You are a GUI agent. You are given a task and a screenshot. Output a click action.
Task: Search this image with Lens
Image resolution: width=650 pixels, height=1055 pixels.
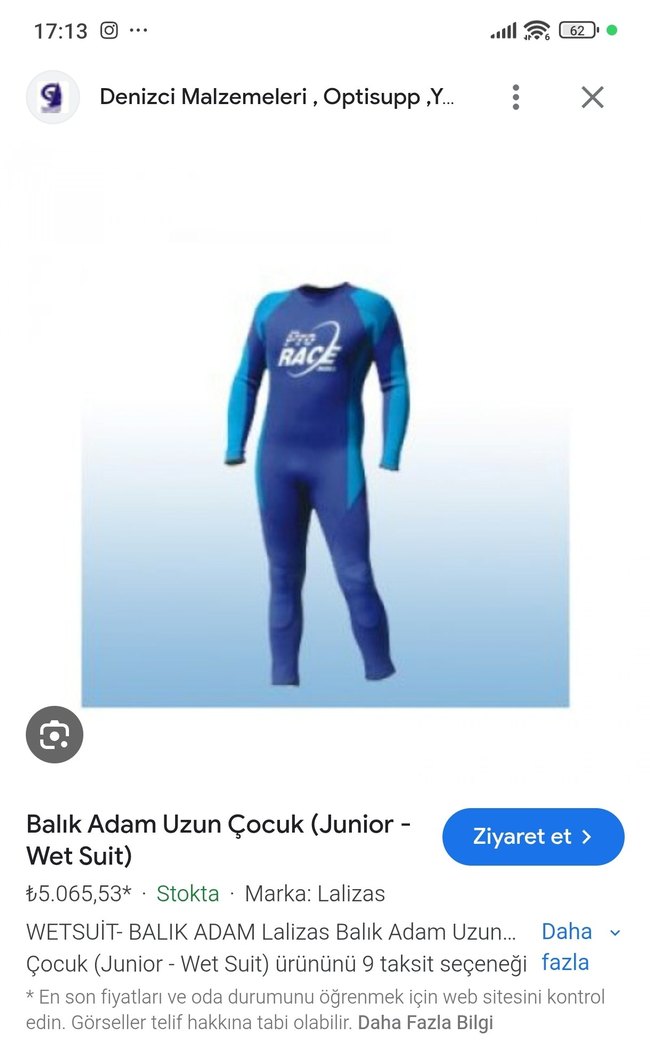click(54, 735)
